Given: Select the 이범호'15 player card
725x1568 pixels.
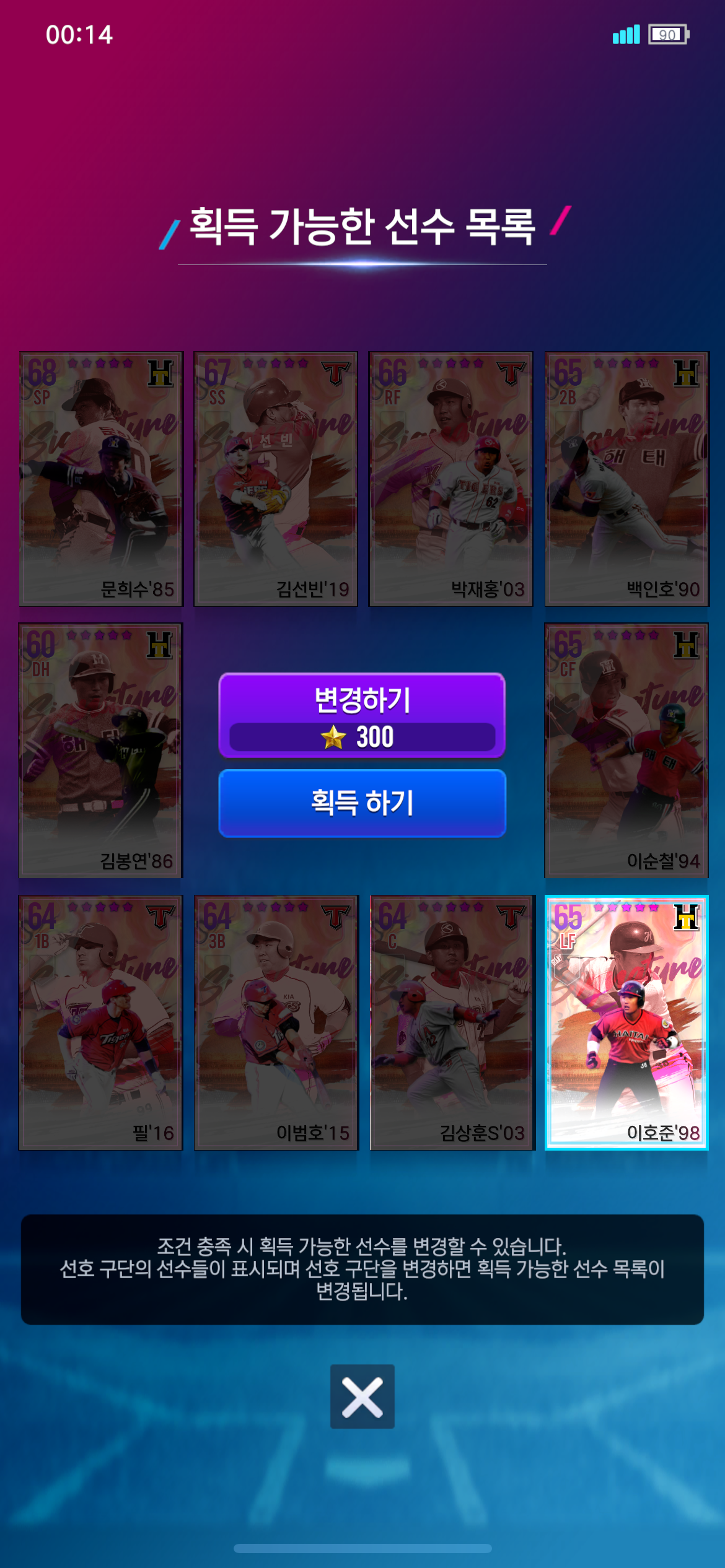Looking at the screenshot, I should [276, 1022].
